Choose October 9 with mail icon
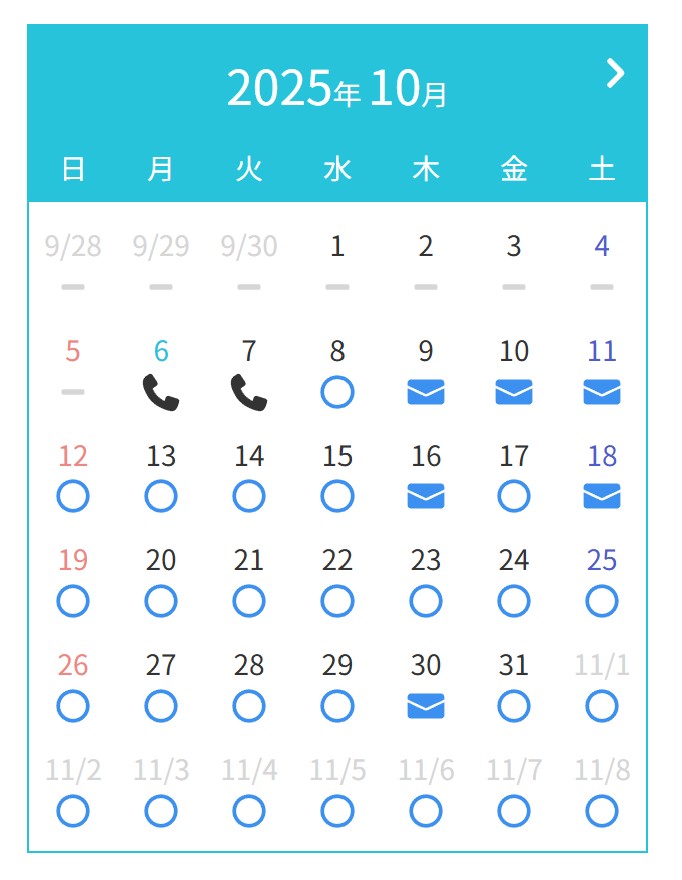Screen dimensions: 682x880 point(426,375)
